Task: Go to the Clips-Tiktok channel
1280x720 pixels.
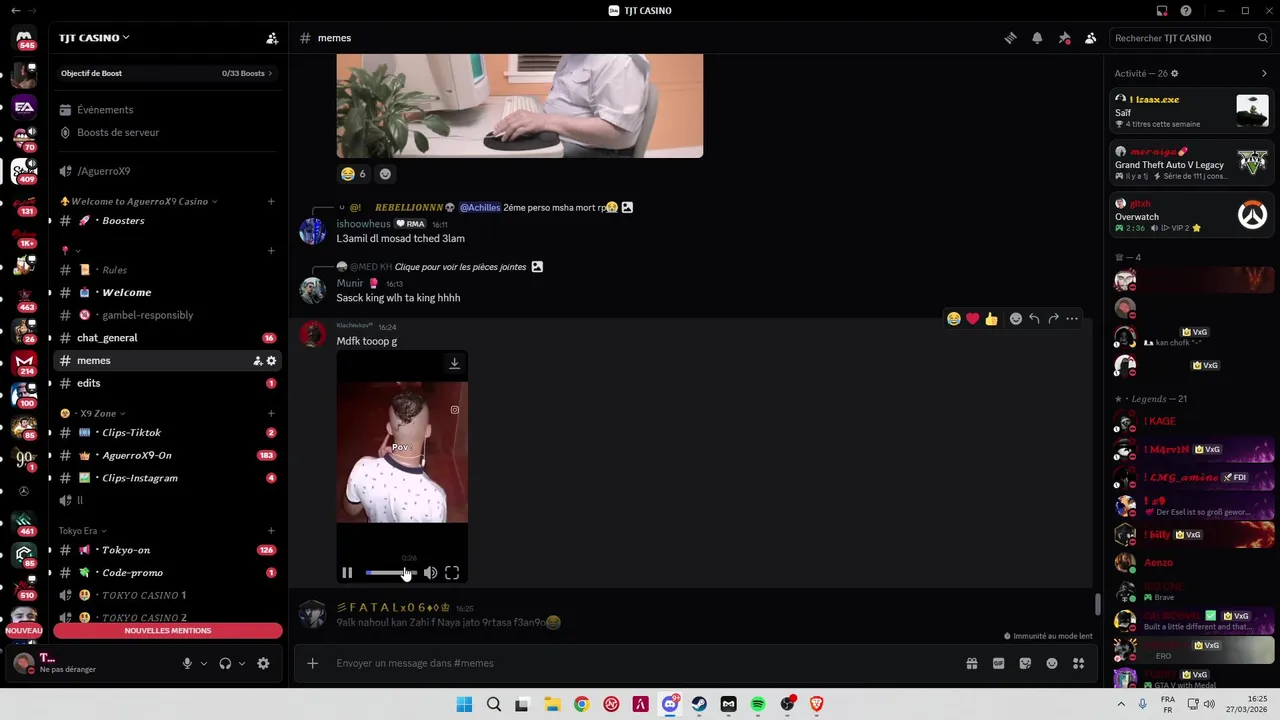Action: [x=131, y=433]
